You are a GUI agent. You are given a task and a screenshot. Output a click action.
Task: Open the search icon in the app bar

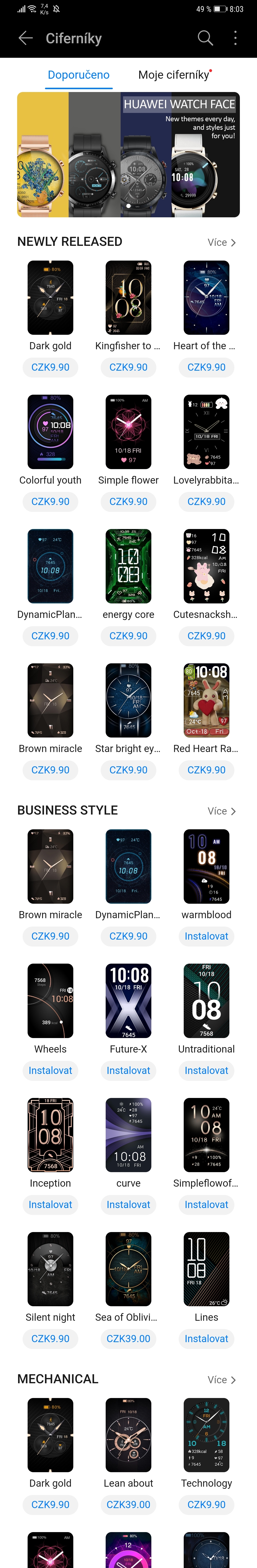tap(205, 38)
